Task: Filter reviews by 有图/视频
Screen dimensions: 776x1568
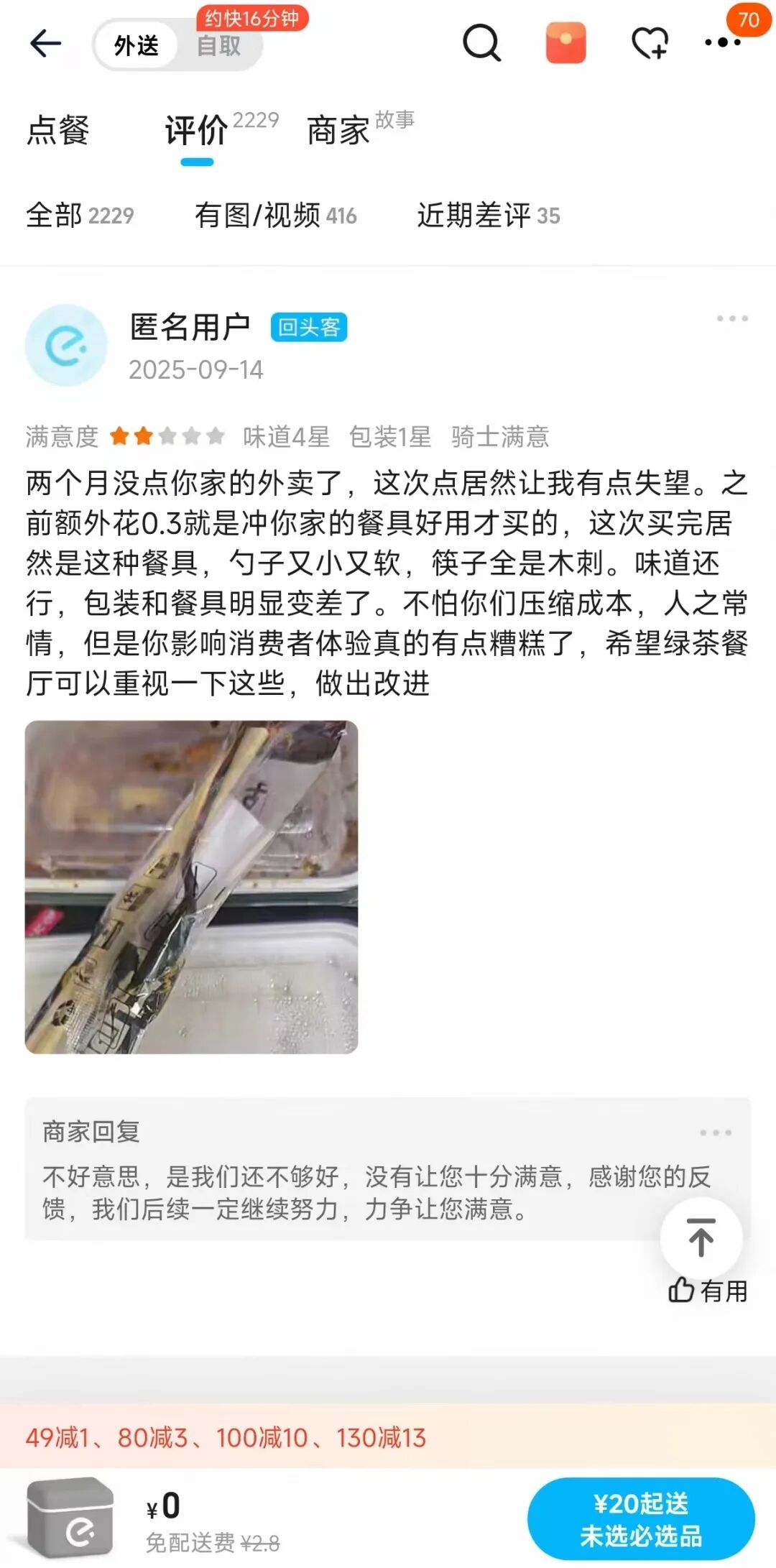Action: 275,216
